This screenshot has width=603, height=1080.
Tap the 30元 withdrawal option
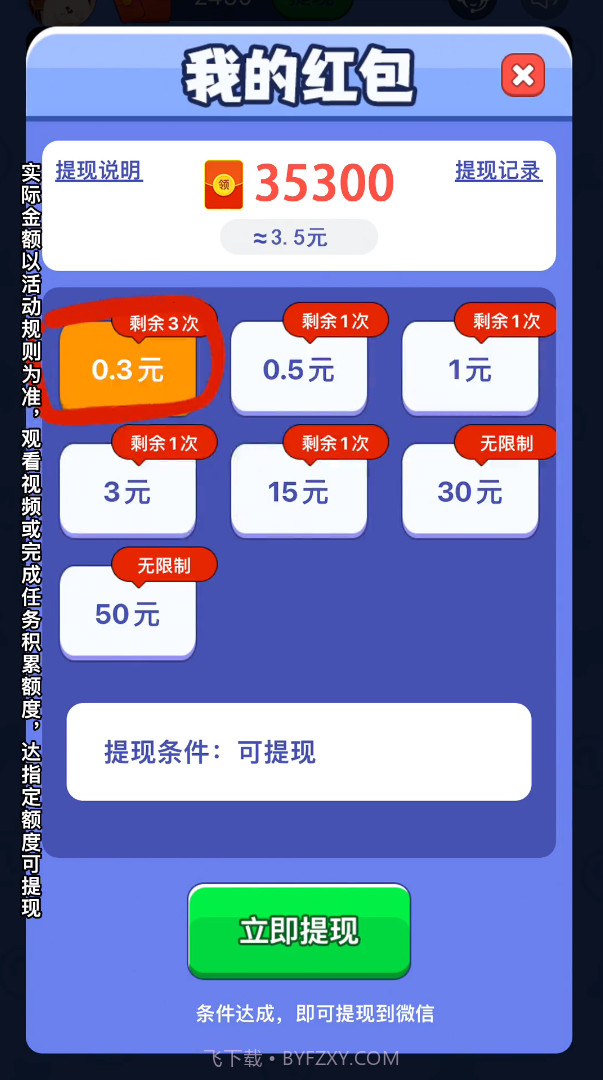point(470,491)
